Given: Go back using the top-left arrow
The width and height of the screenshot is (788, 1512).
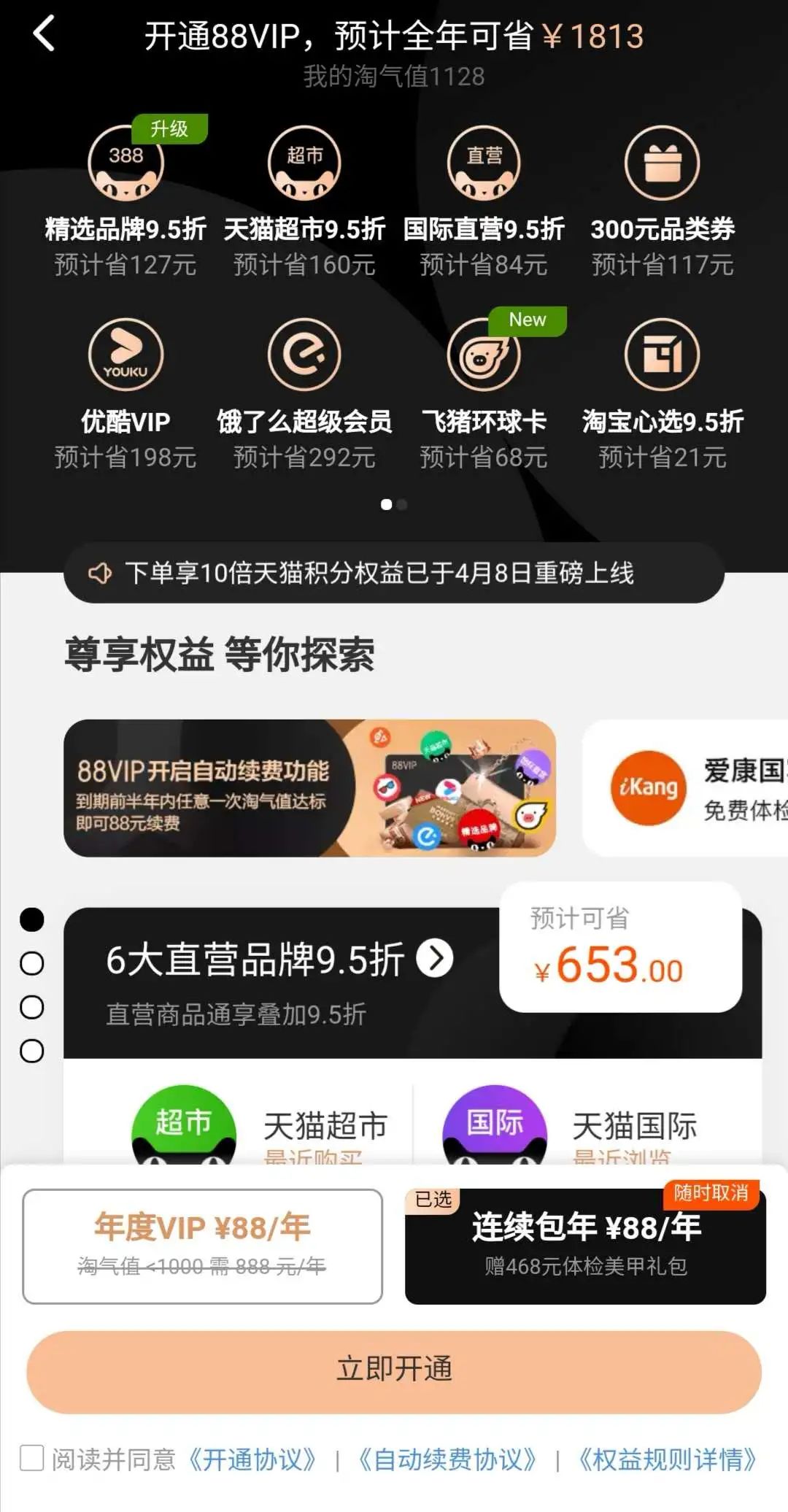Looking at the screenshot, I should pyautogui.click(x=44, y=34).
